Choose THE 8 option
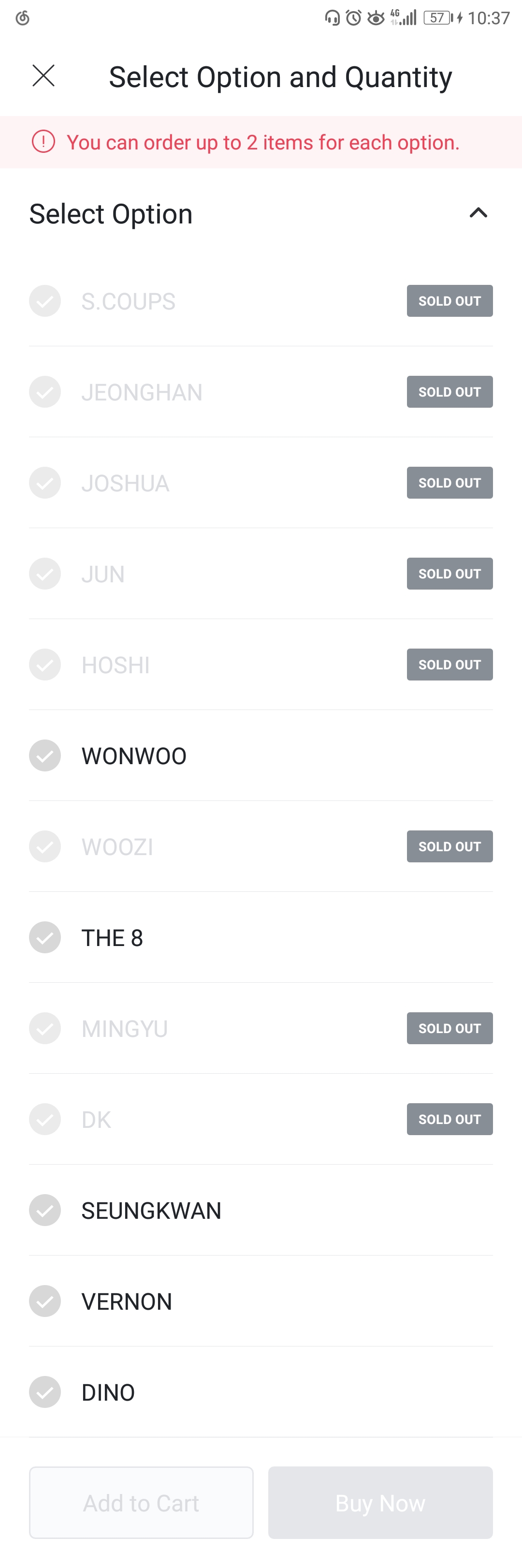The image size is (522, 1568). click(x=113, y=937)
